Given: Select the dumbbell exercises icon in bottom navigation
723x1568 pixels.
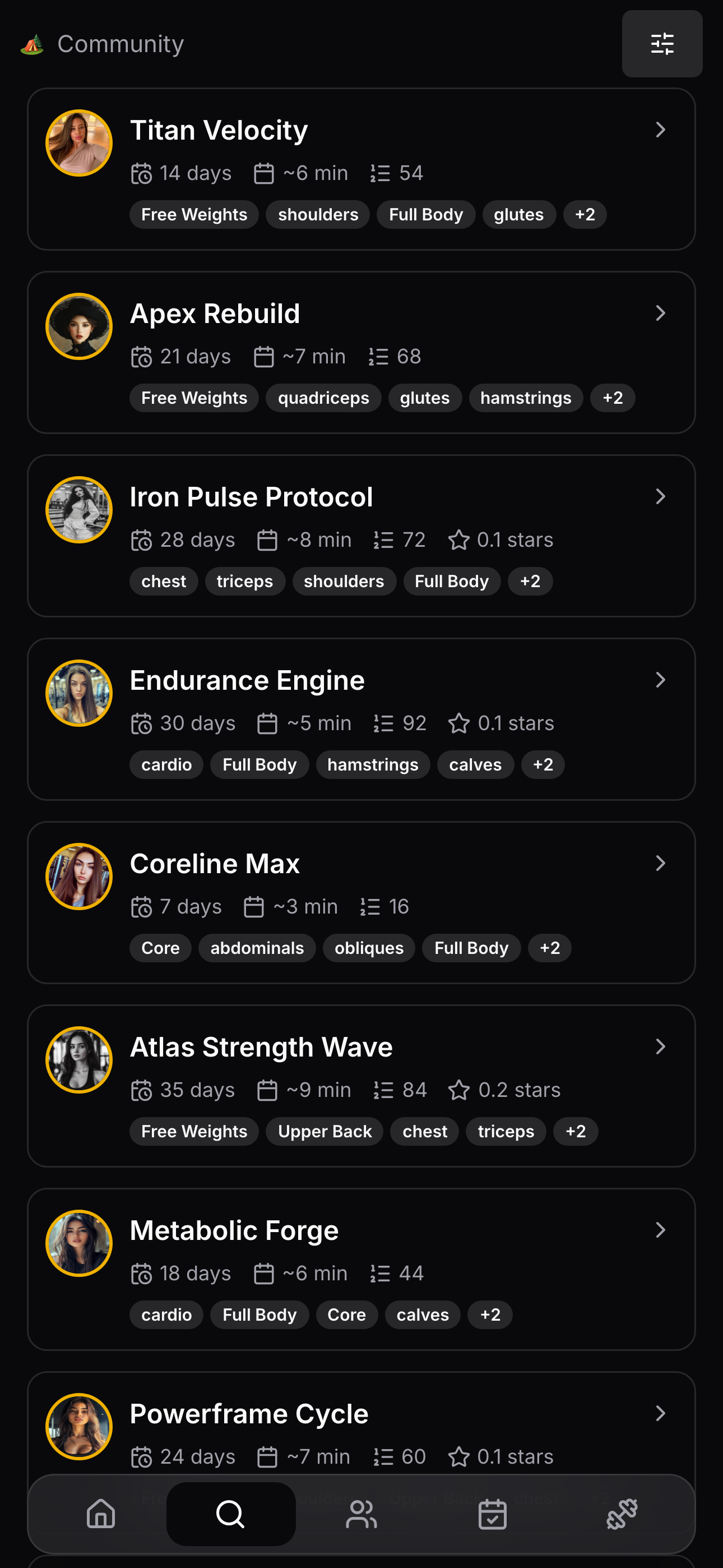Looking at the screenshot, I should [x=623, y=1514].
